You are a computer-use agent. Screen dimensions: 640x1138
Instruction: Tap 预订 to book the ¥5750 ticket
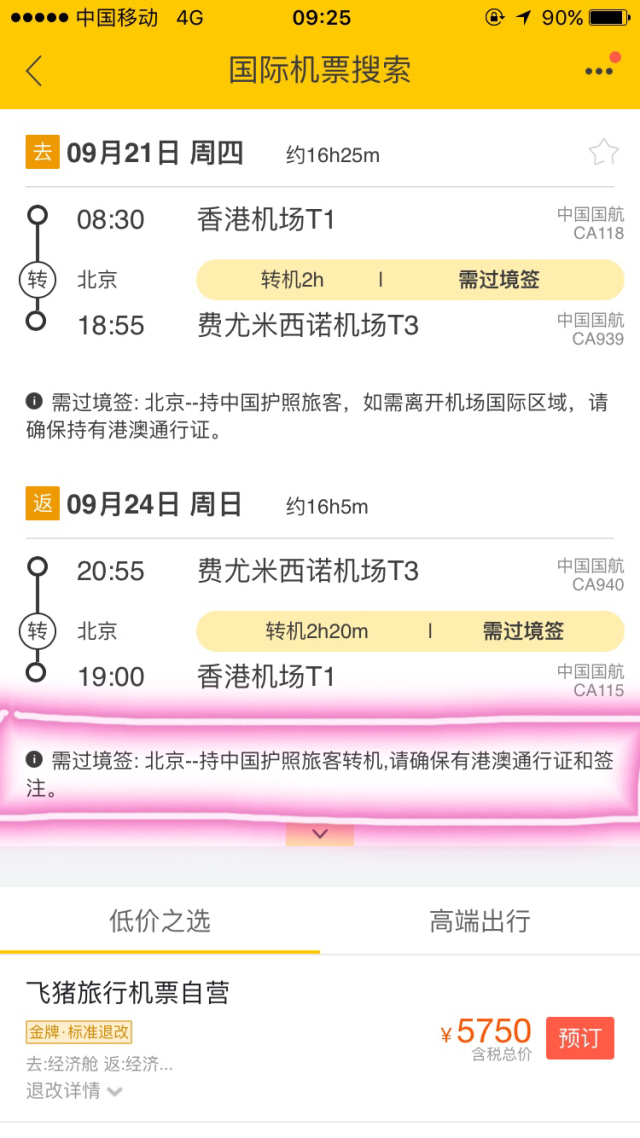pos(579,1038)
